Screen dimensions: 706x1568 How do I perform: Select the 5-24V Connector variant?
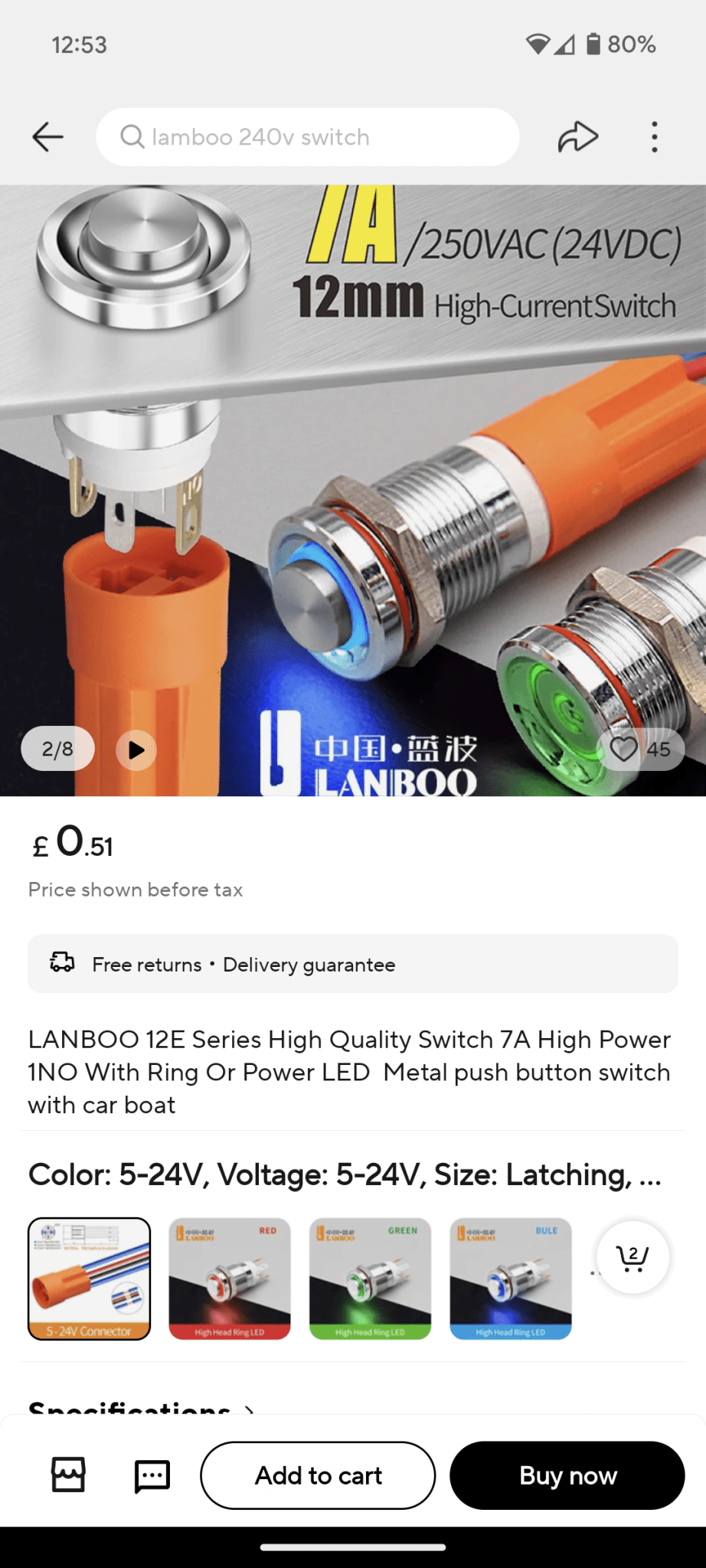90,1279
